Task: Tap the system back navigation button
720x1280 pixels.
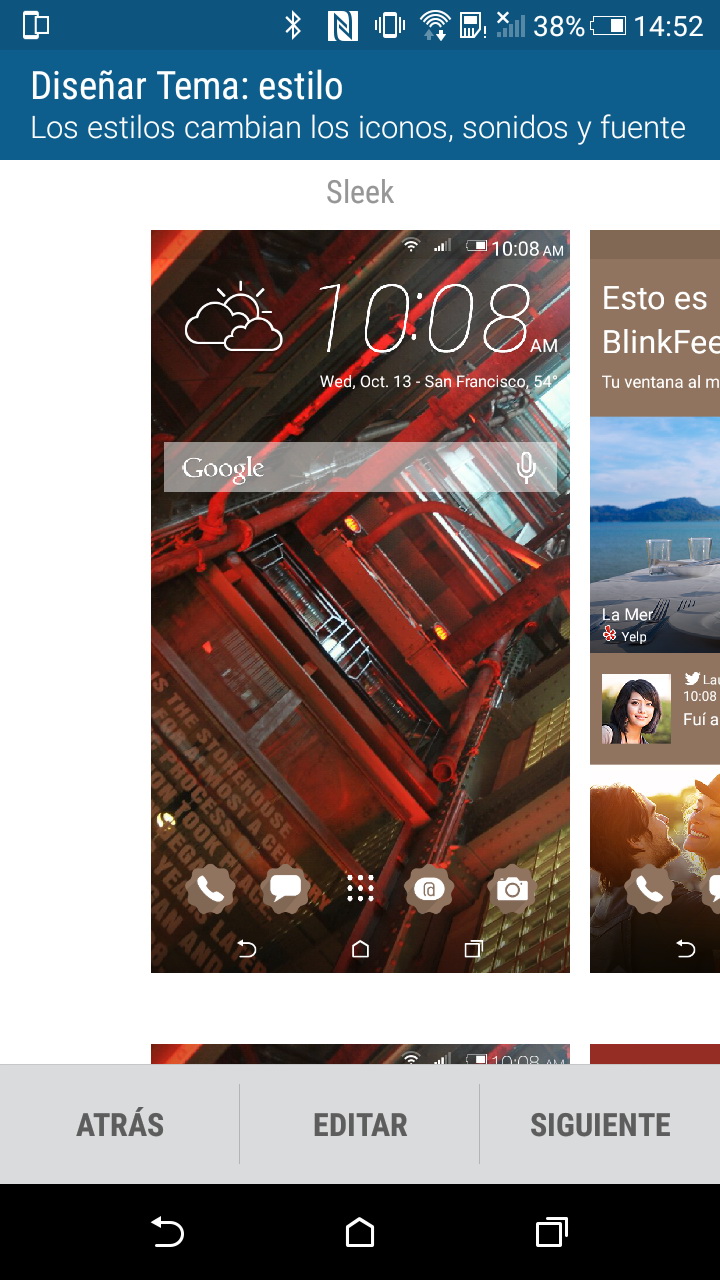Action: [x=167, y=1233]
